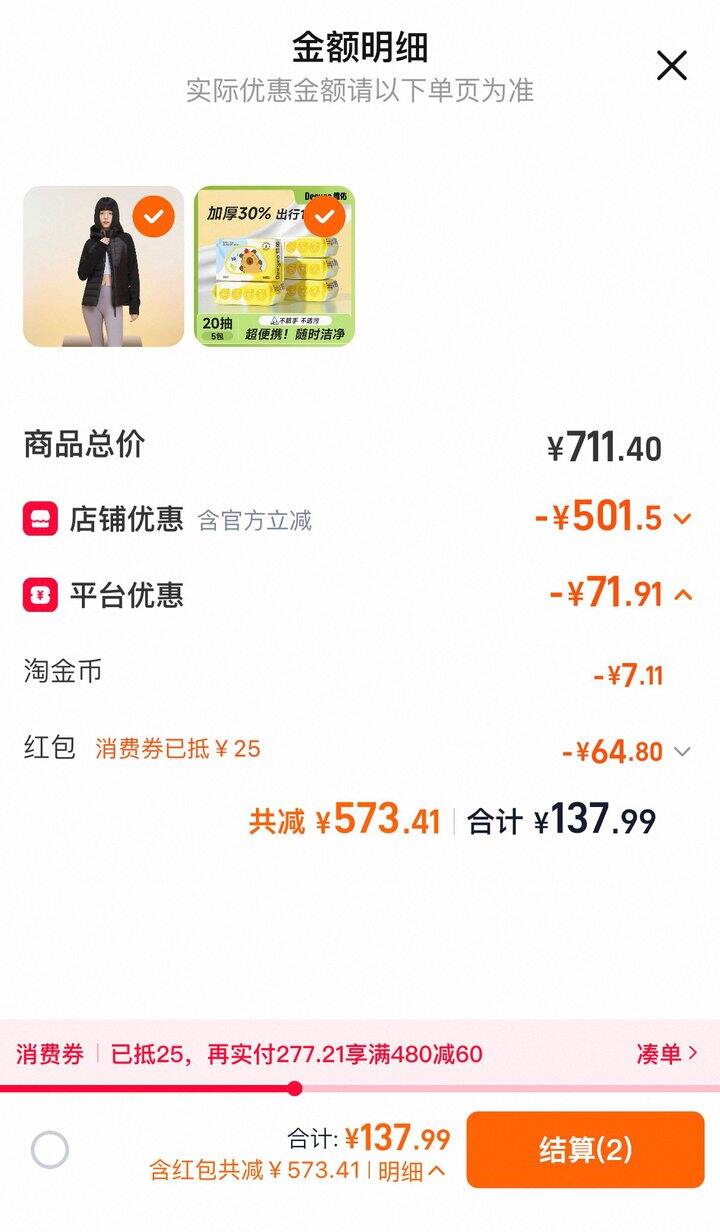Collapse the 平台优惠 discount breakdown
Viewport: 720px width, 1232px height.
coord(683,594)
